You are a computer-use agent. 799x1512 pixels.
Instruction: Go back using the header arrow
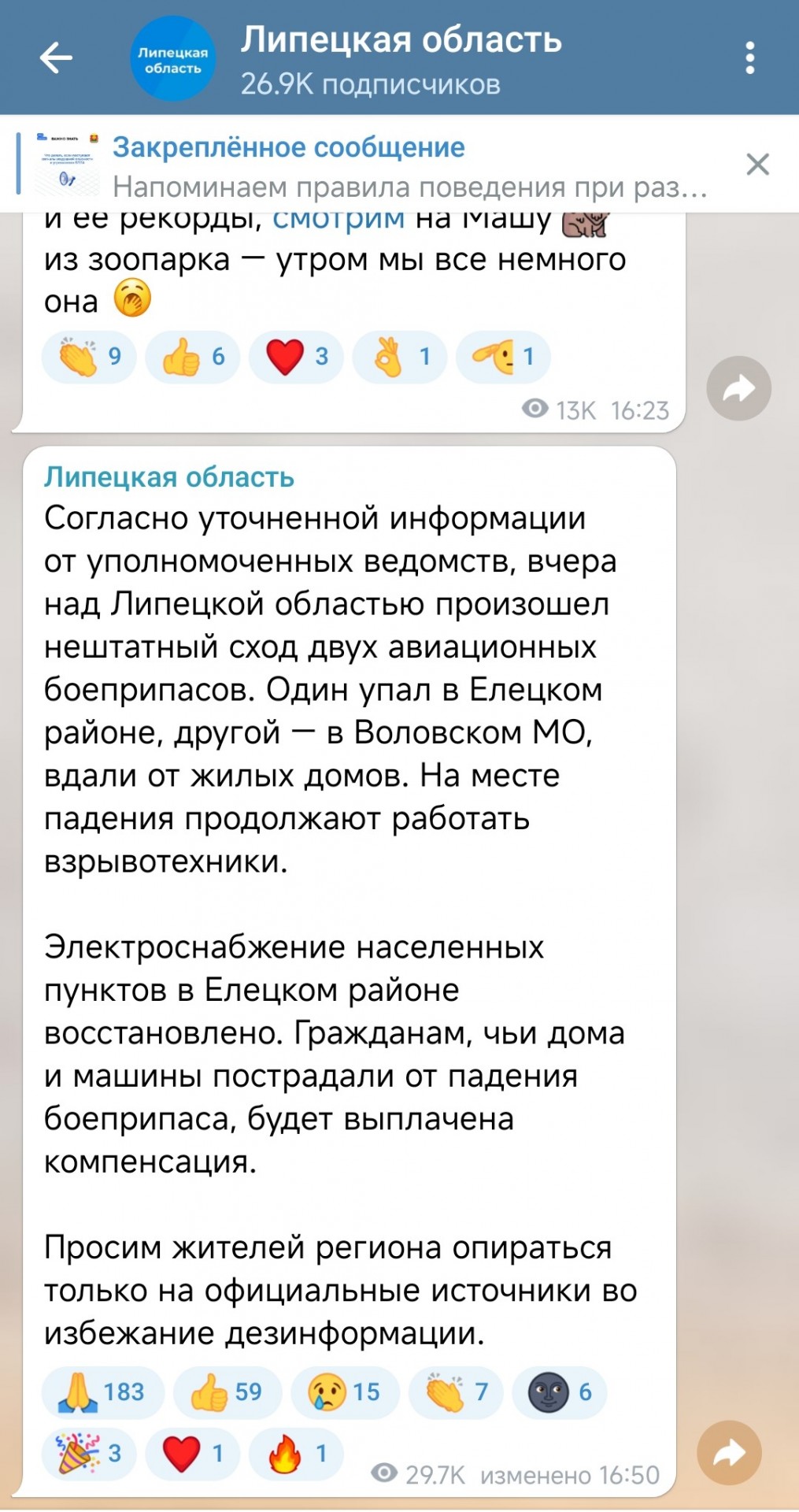point(56,57)
